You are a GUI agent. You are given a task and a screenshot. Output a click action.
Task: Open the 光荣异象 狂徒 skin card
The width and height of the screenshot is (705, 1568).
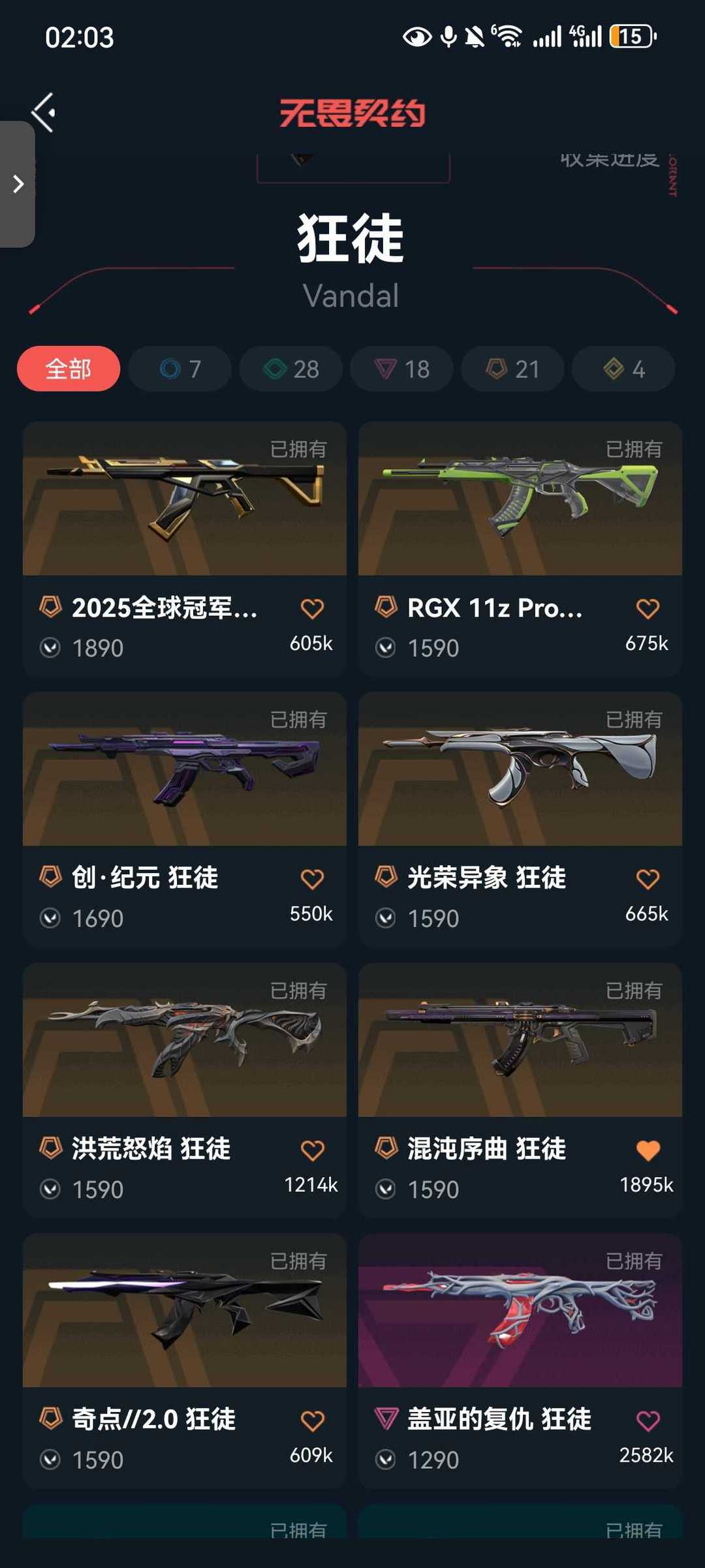click(x=520, y=770)
